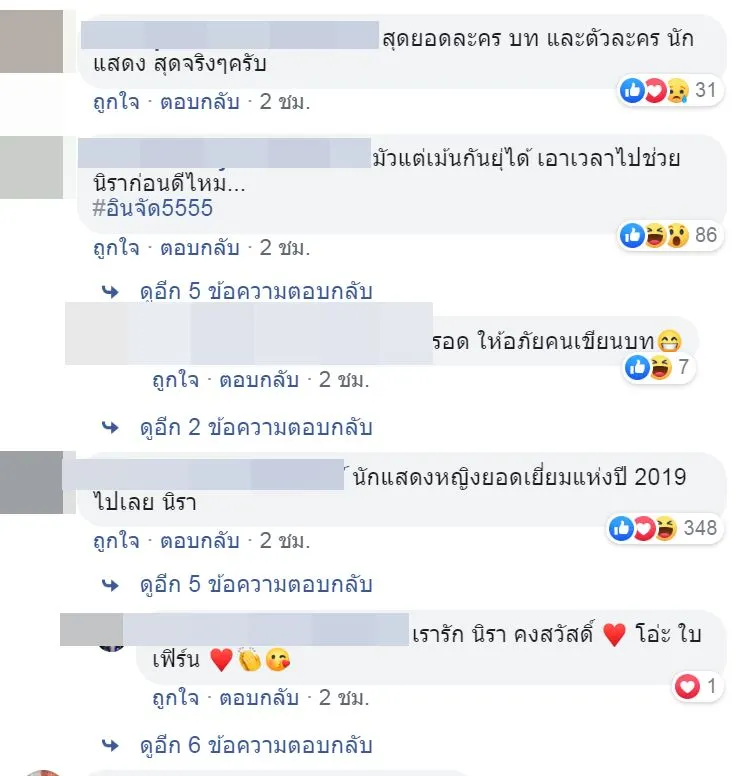Expand ดูอีก 6 ข้อความตอบกลับ
The height and width of the screenshot is (776, 753).
(255, 744)
